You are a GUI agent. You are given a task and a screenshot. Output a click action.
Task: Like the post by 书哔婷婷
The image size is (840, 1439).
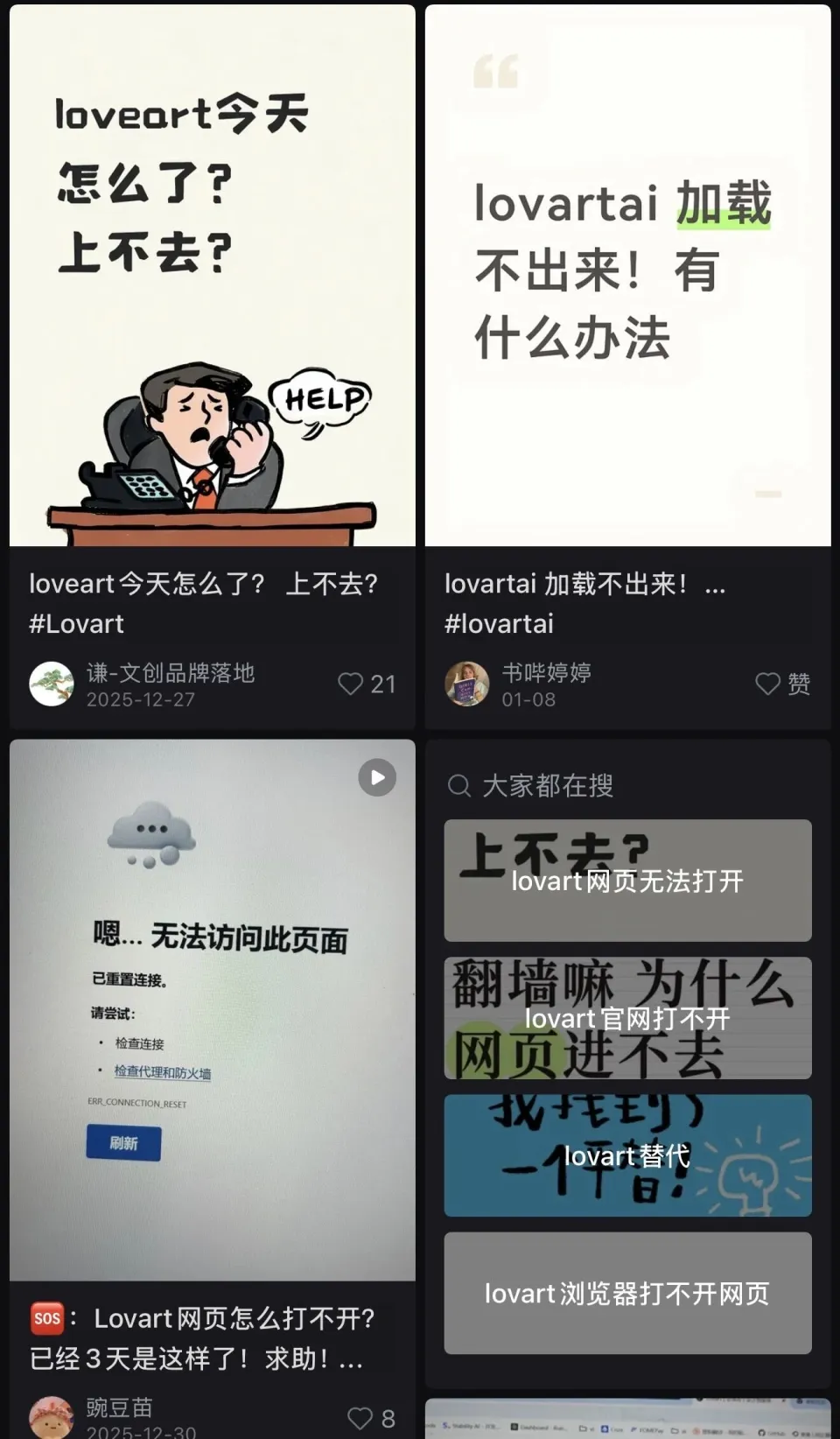(x=767, y=684)
